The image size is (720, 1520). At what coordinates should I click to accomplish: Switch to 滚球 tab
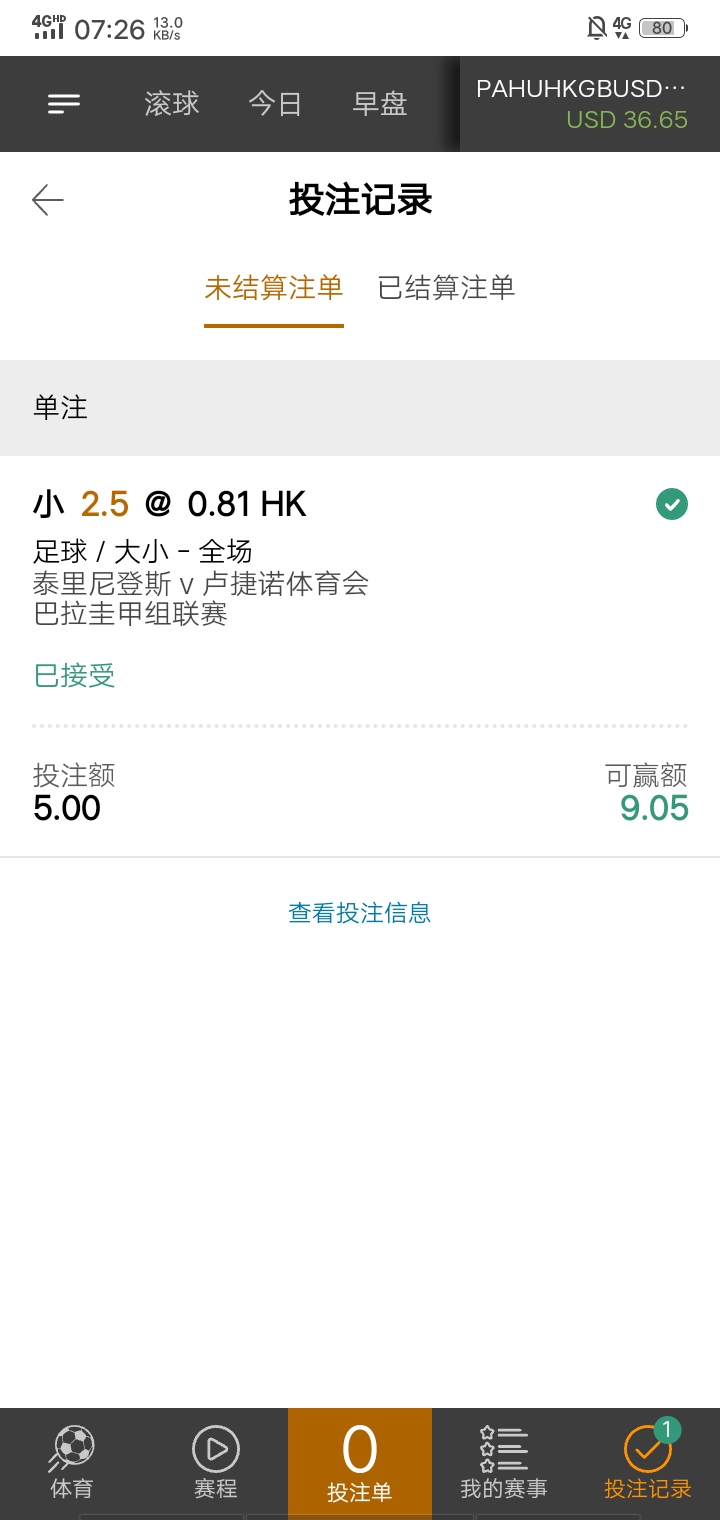click(172, 104)
